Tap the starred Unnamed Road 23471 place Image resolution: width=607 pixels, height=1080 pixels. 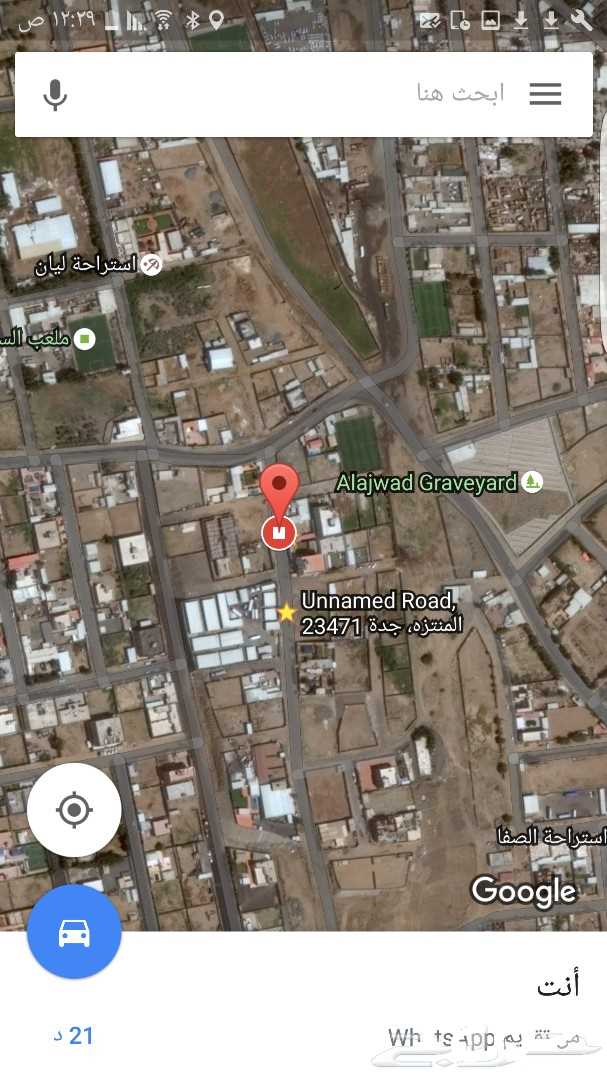coord(286,612)
